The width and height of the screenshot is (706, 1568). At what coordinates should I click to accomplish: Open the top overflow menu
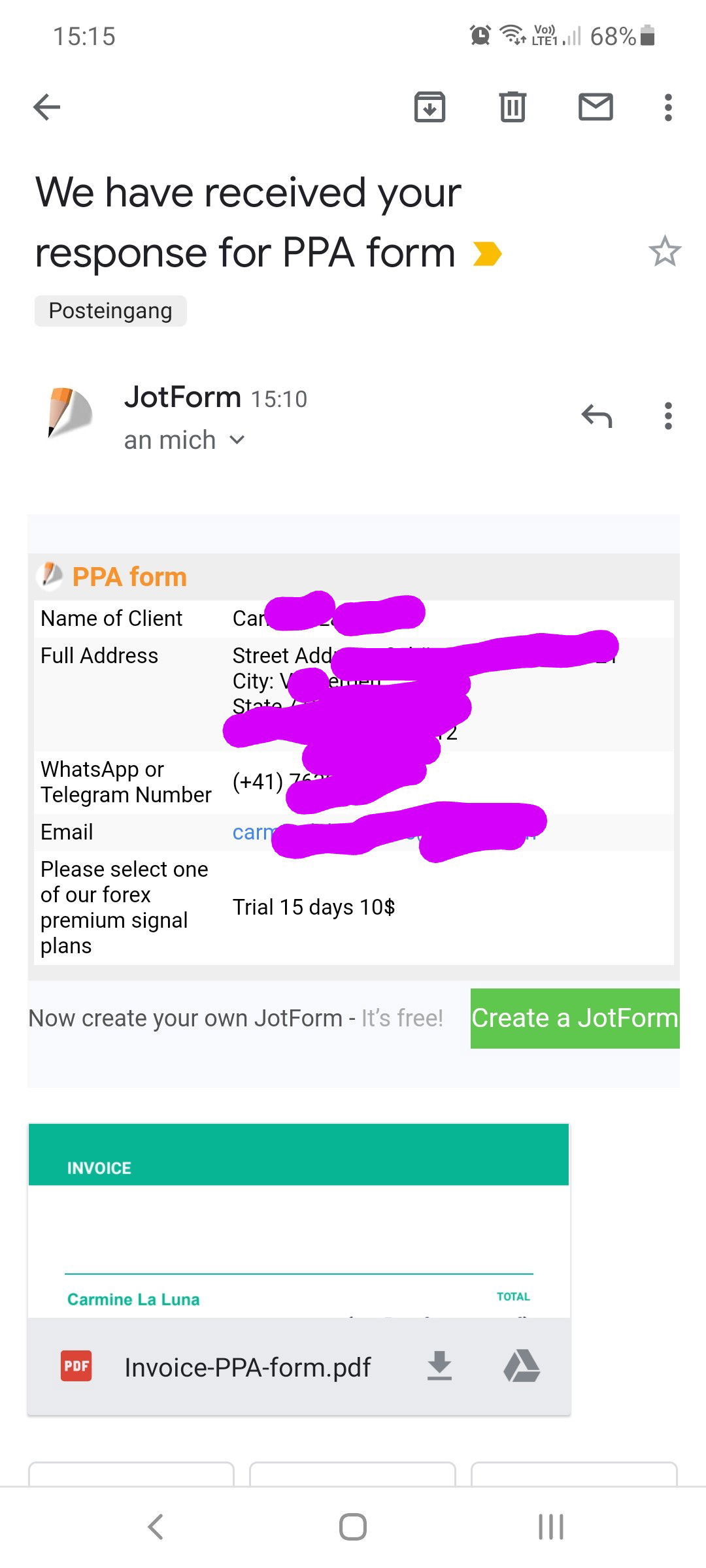pos(667,107)
